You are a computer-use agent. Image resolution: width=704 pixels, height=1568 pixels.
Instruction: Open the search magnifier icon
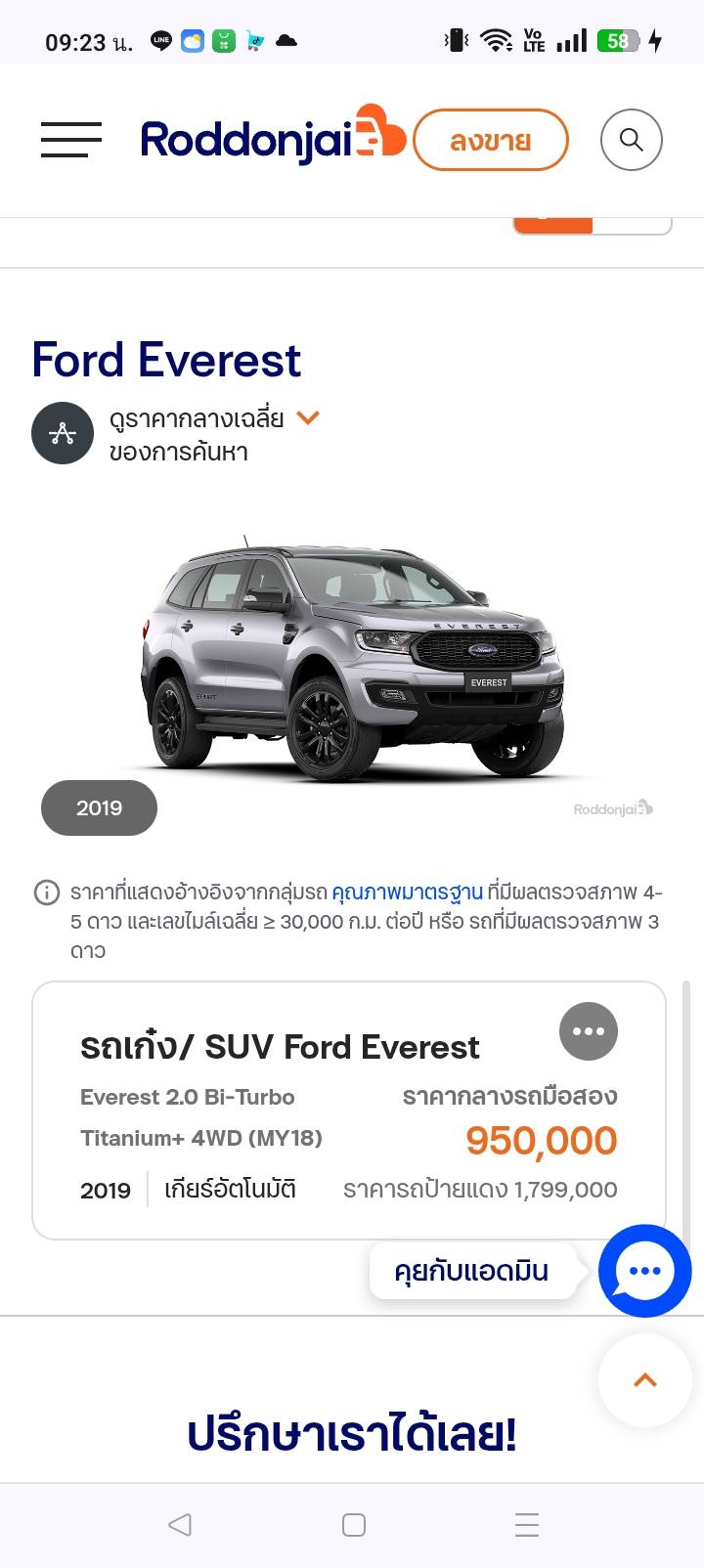click(x=631, y=140)
